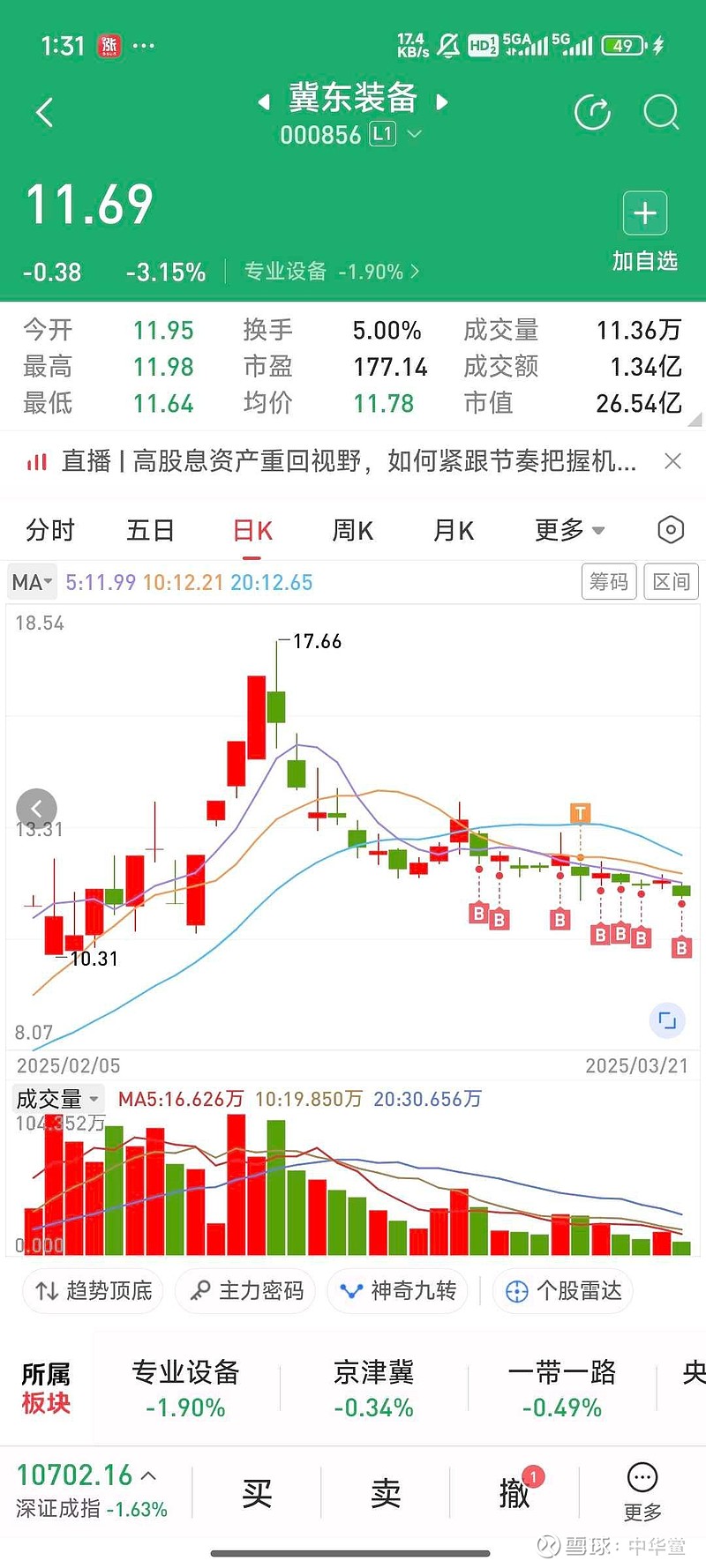Open the search magnifier icon
Image resolution: width=706 pixels, height=1568 pixels.
tap(661, 113)
